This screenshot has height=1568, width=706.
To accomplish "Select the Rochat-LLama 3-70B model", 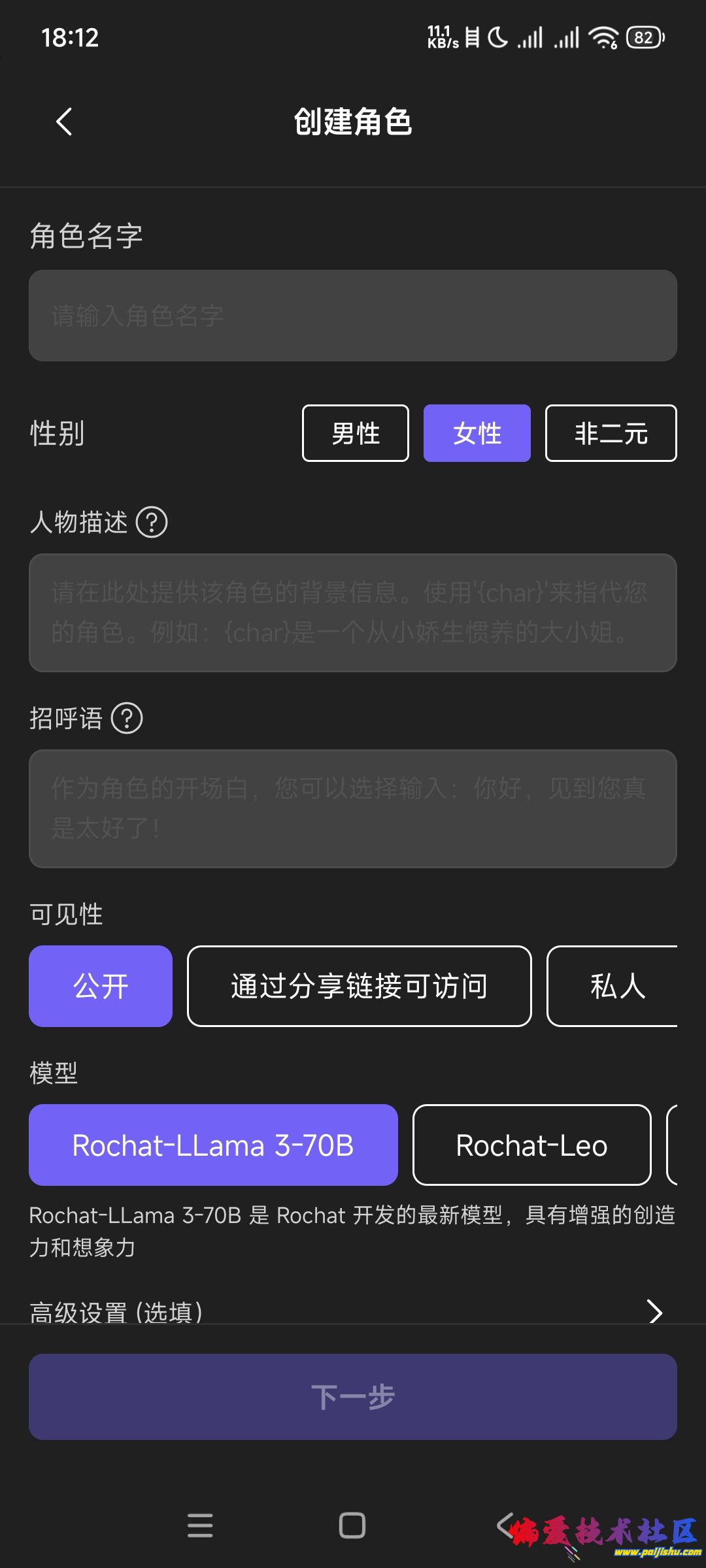I will pos(213,1145).
